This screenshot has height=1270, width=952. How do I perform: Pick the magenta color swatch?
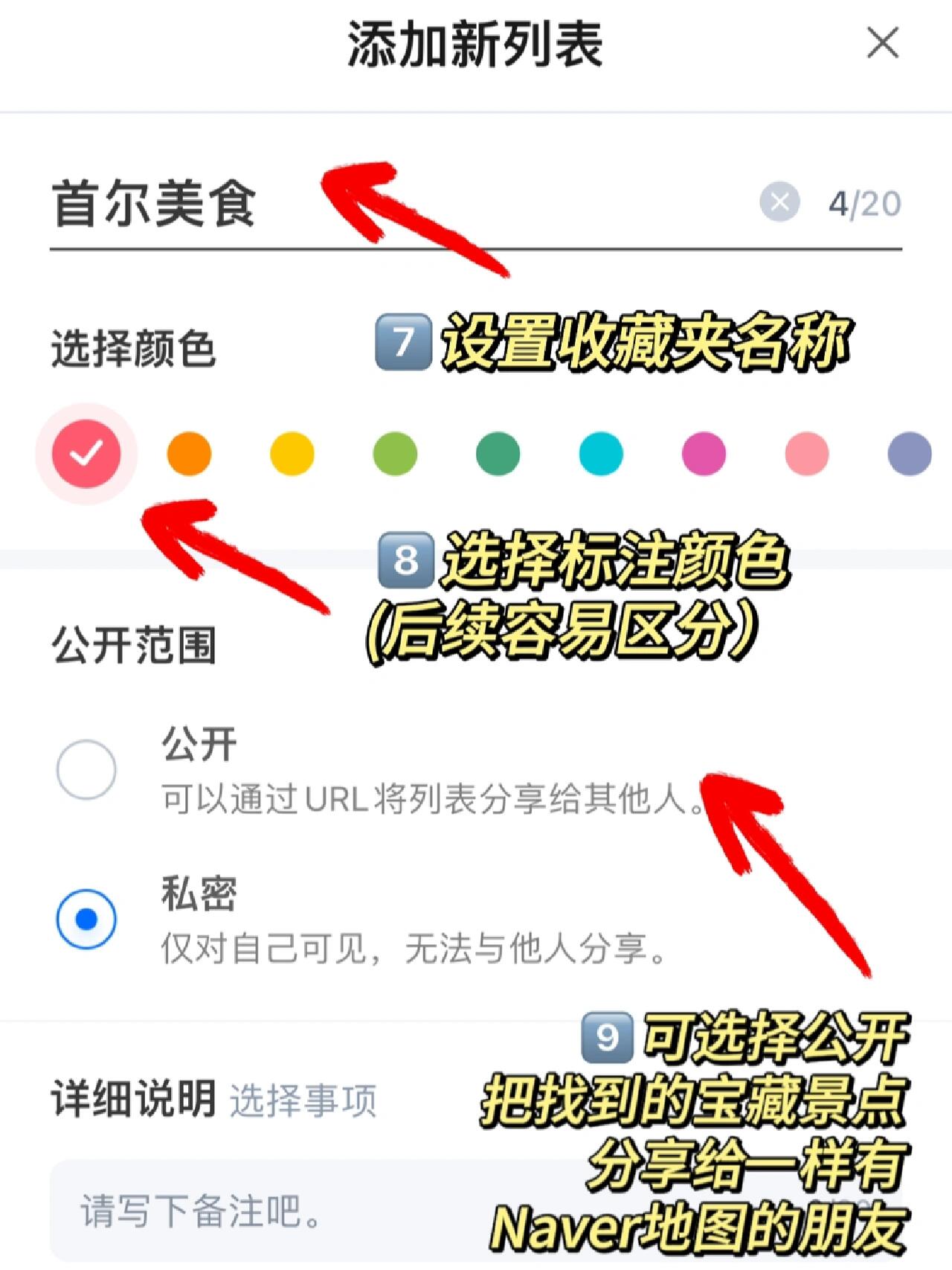pos(704,453)
